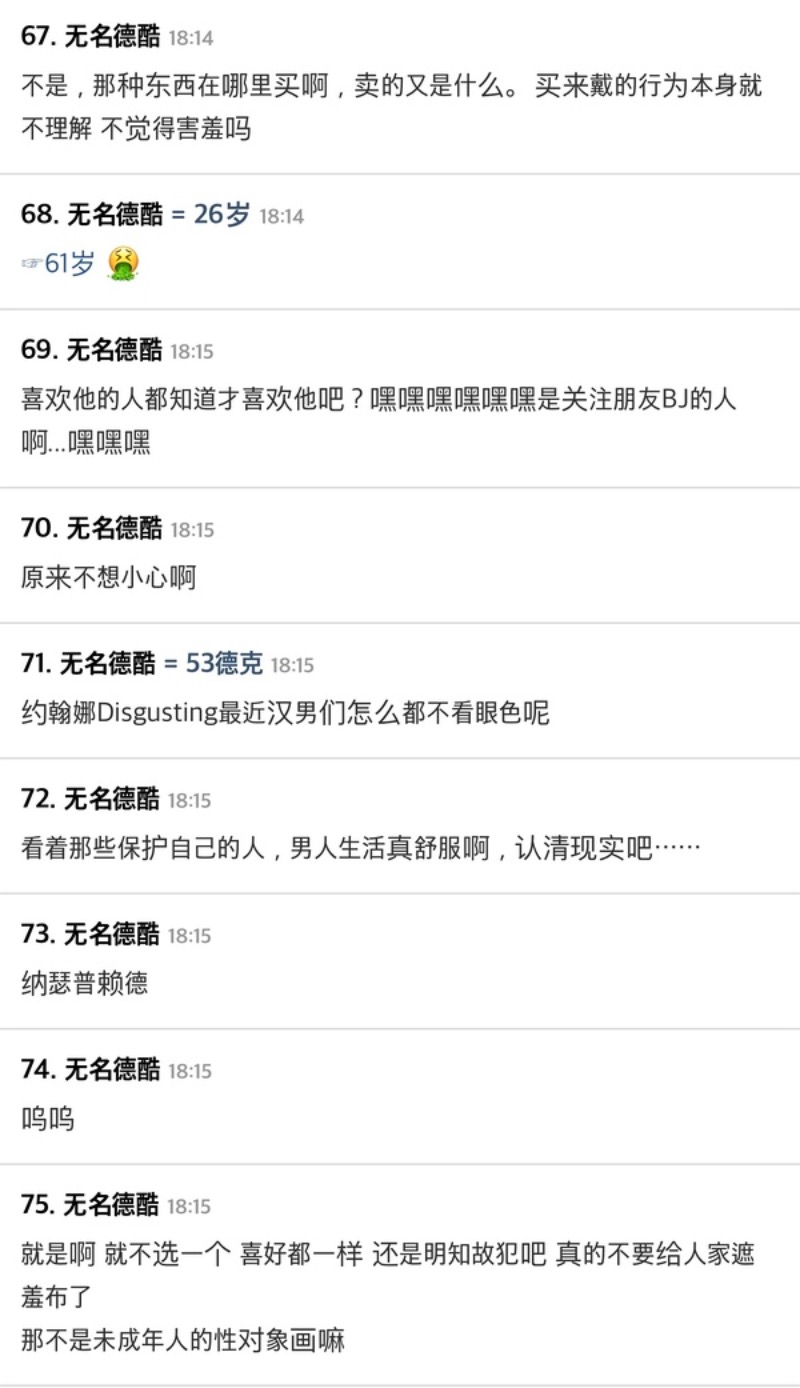800x1388 pixels.
Task: Tap the '= 53德克' tag on comment 71
Action: tap(213, 664)
